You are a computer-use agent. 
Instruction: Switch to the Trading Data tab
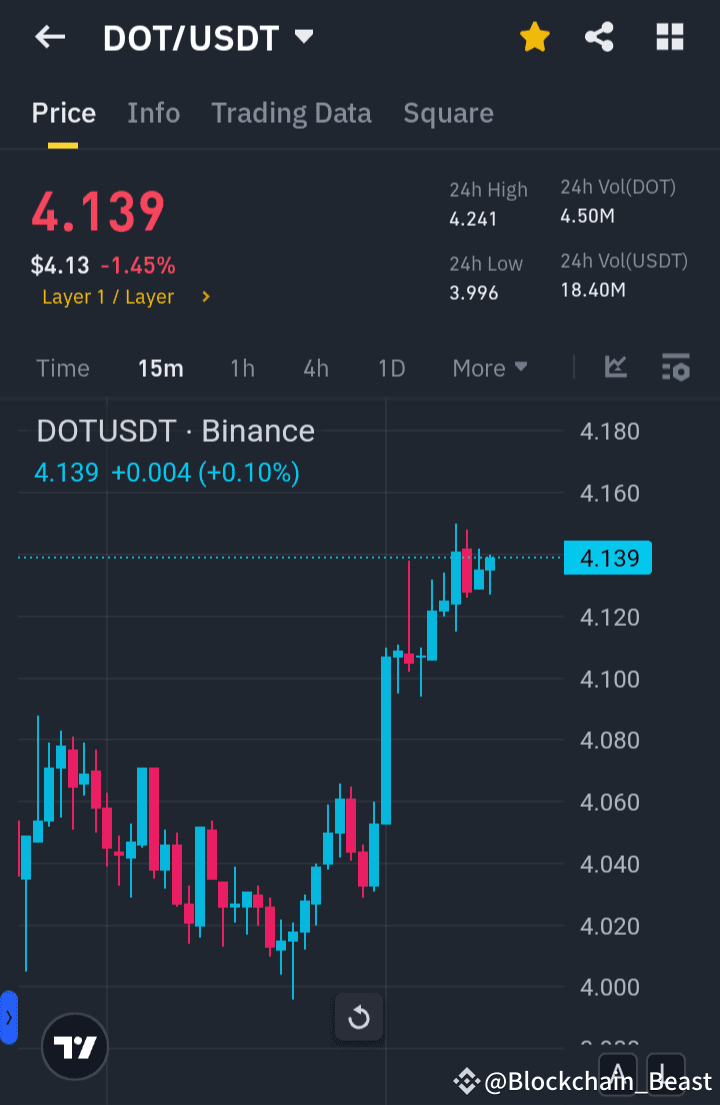291,113
